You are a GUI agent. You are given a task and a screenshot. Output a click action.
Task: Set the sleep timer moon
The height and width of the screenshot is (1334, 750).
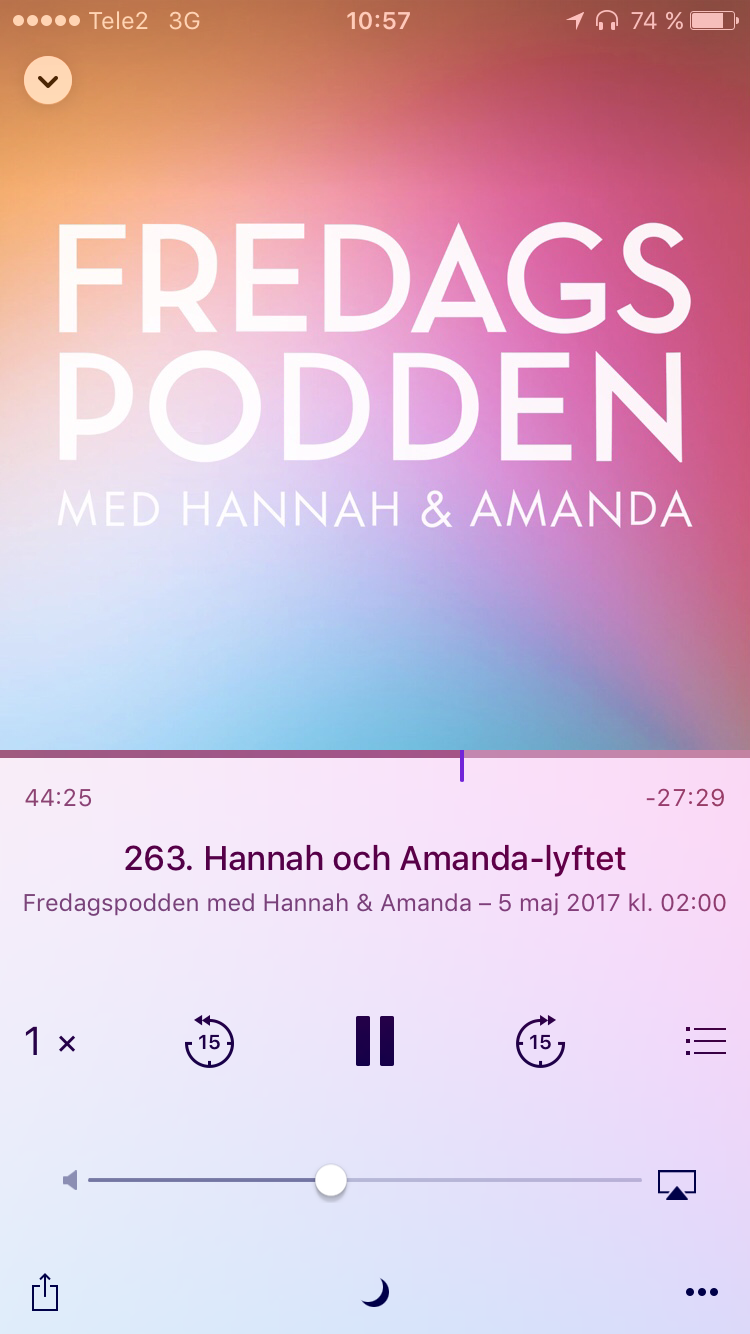point(375,1293)
